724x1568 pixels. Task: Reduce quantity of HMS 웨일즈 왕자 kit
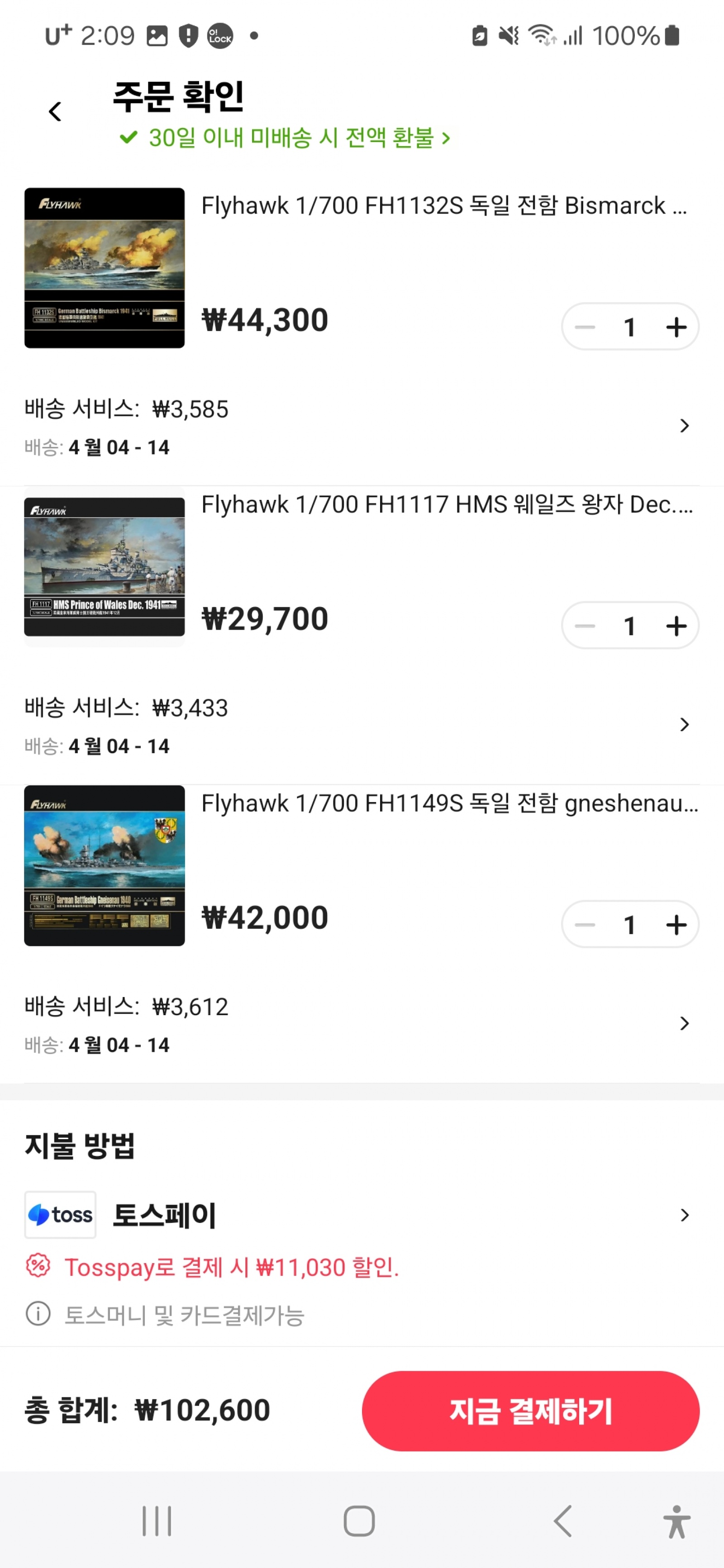point(585,626)
